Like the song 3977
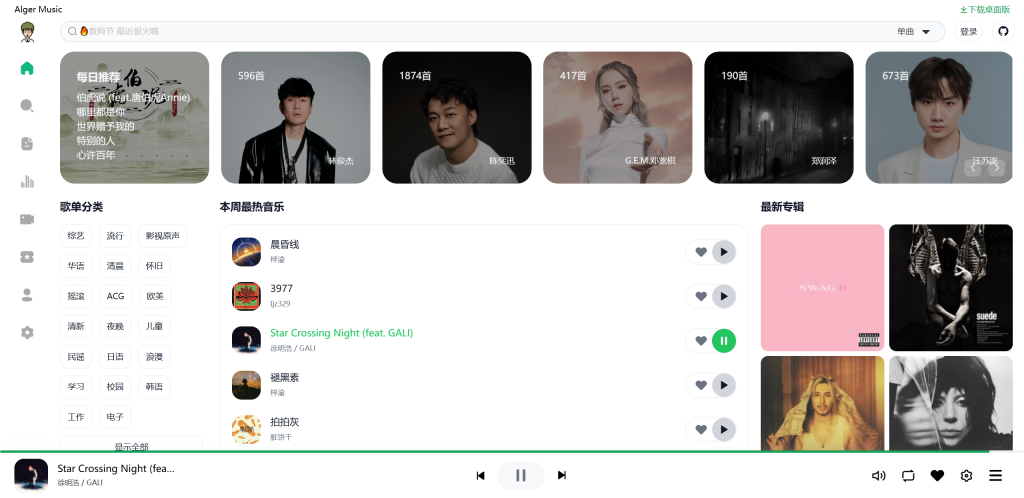 (x=701, y=296)
